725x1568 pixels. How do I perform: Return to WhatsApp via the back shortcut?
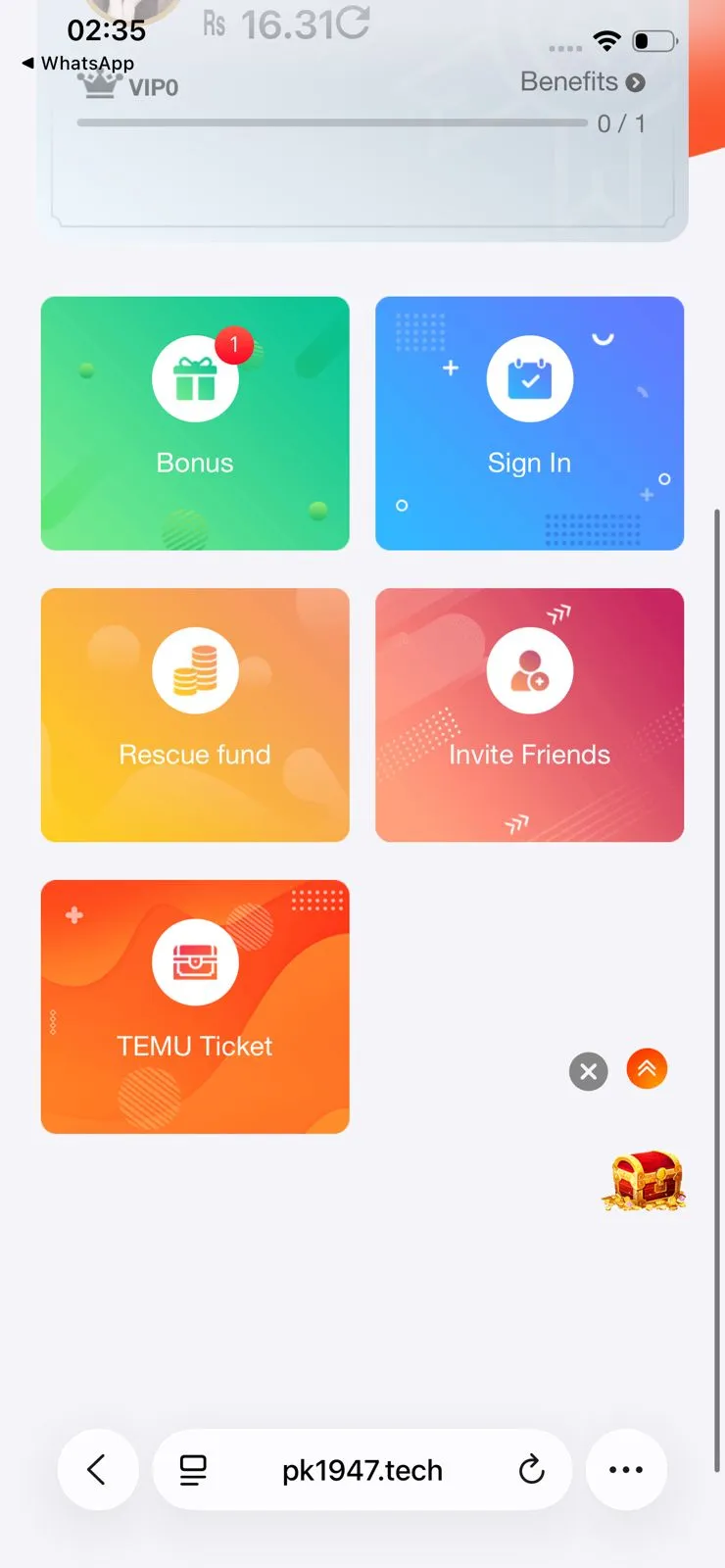pos(78,63)
